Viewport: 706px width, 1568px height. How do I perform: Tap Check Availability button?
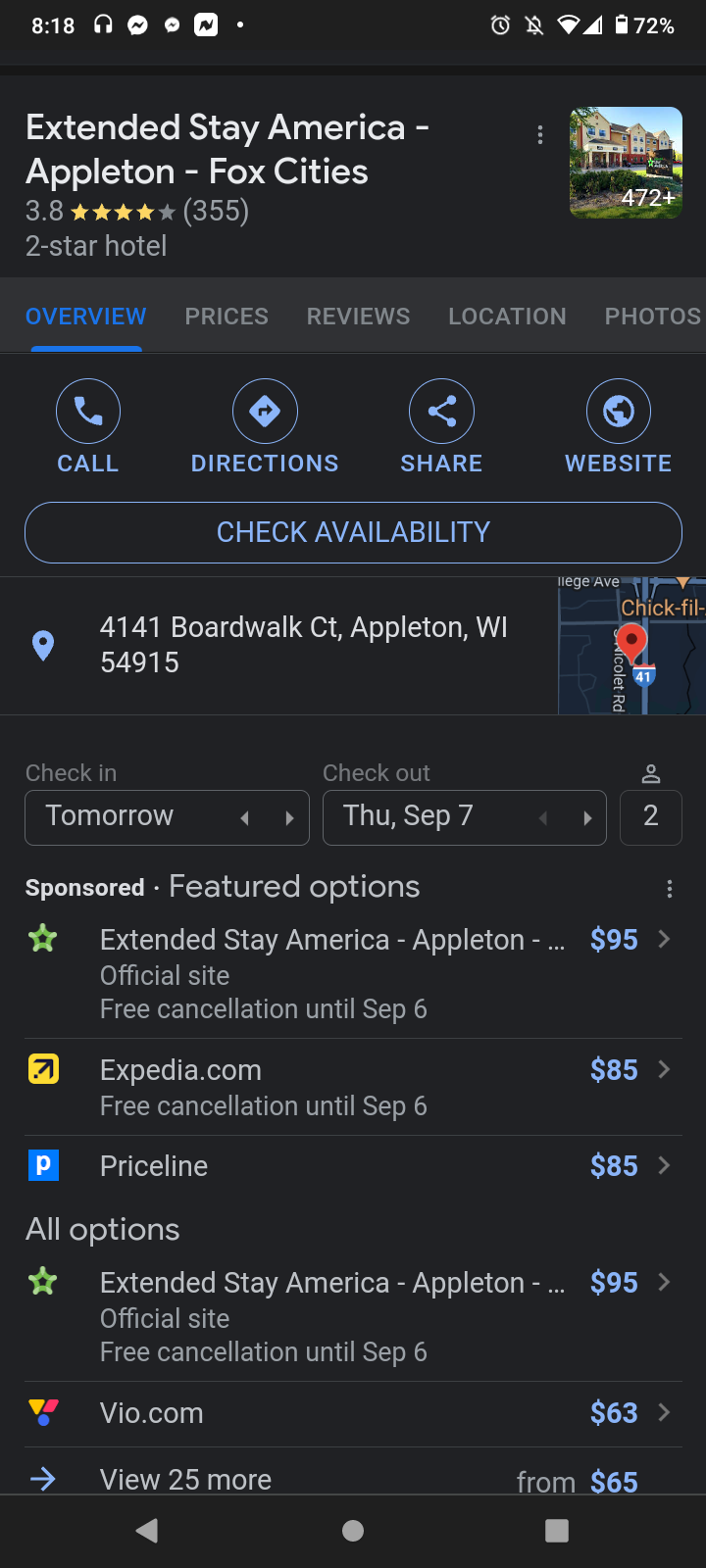pyautogui.click(x=353, y=532)
